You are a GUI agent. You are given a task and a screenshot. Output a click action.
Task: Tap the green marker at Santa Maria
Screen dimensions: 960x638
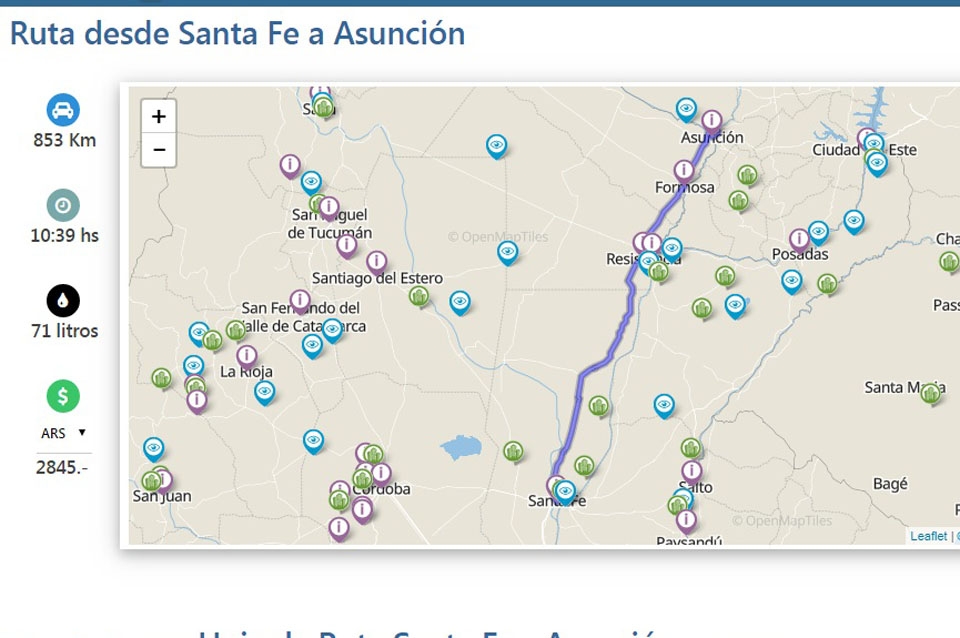click(x=931, y=392)
